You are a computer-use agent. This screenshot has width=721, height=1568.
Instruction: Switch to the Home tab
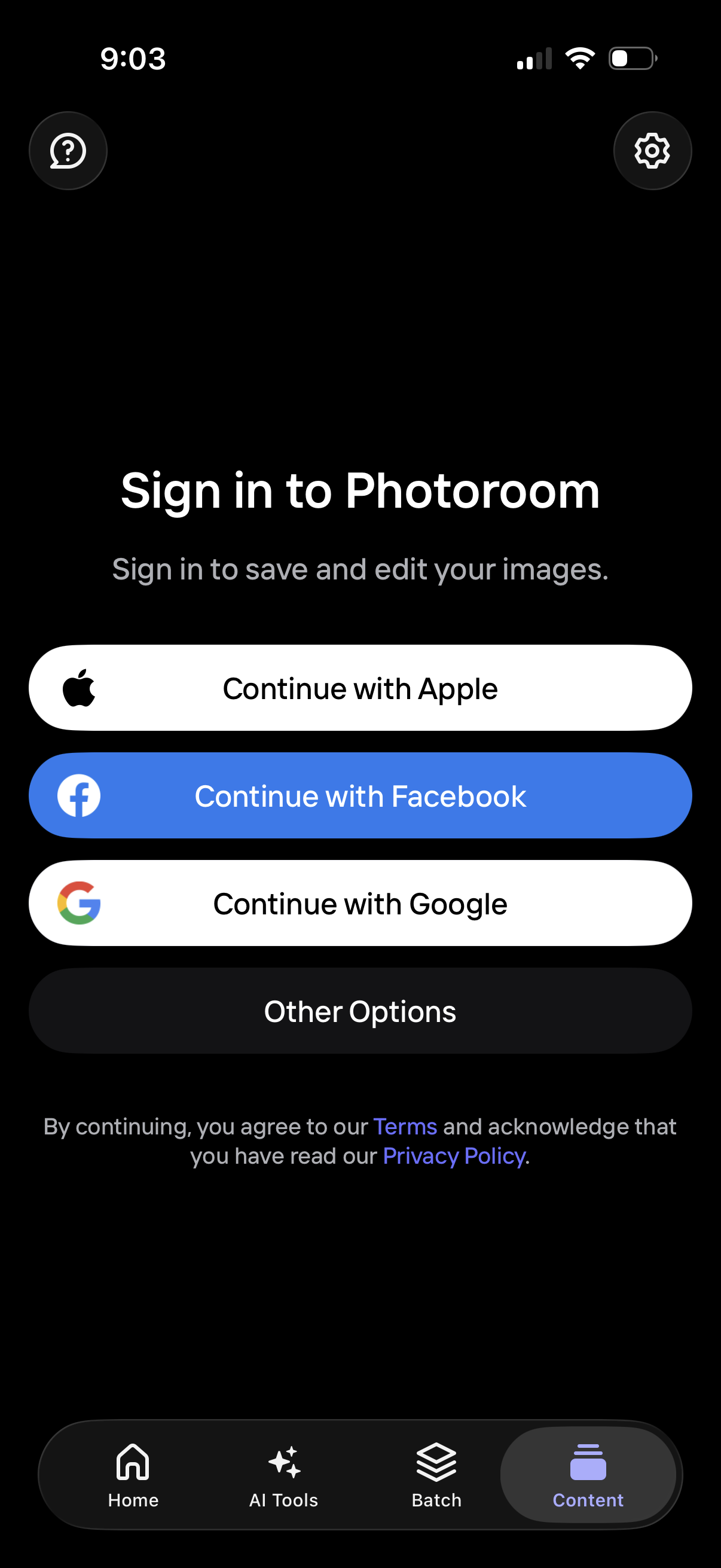click(133, 1474)
